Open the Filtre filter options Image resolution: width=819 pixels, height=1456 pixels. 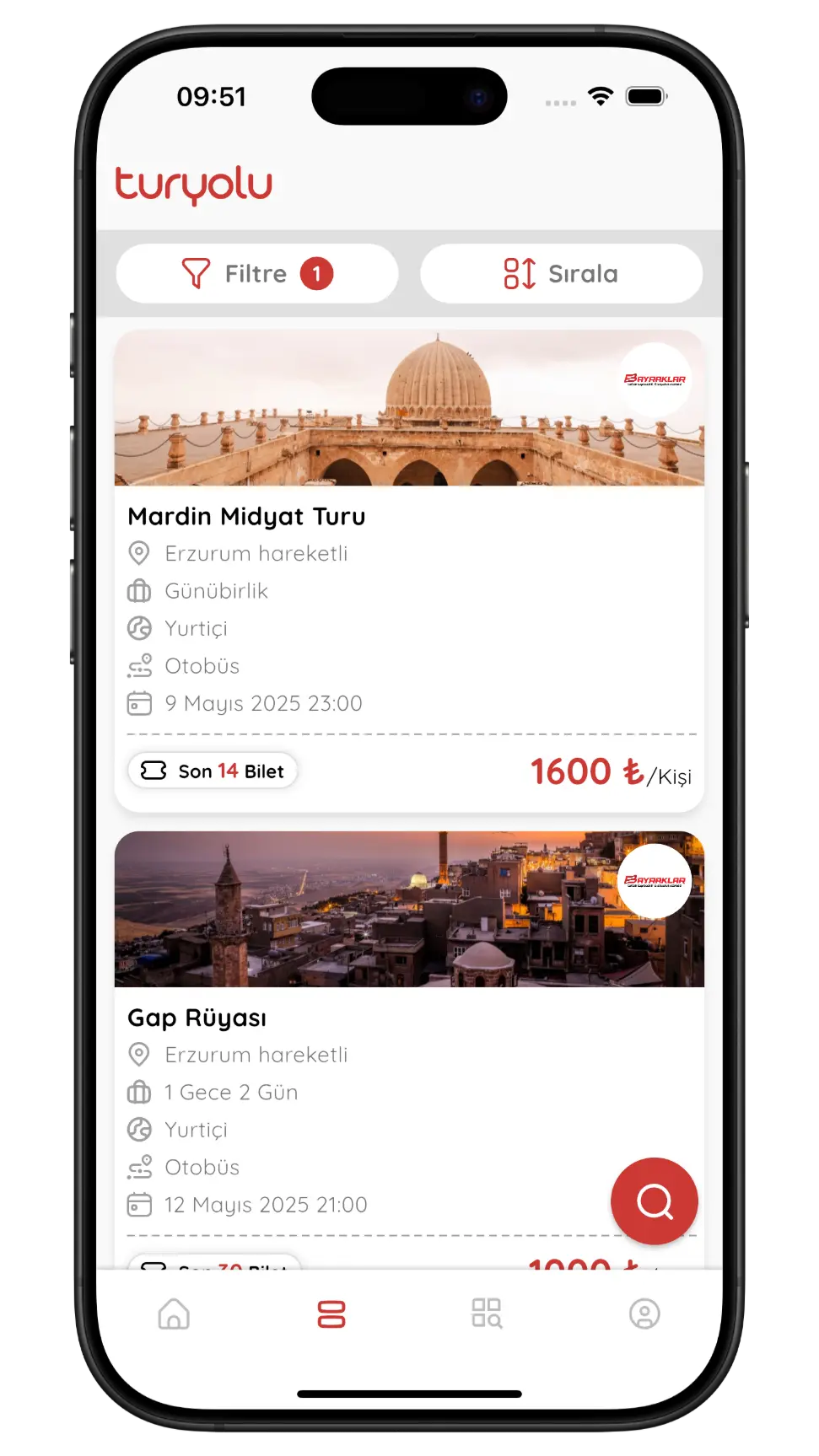tap(257, 274)
